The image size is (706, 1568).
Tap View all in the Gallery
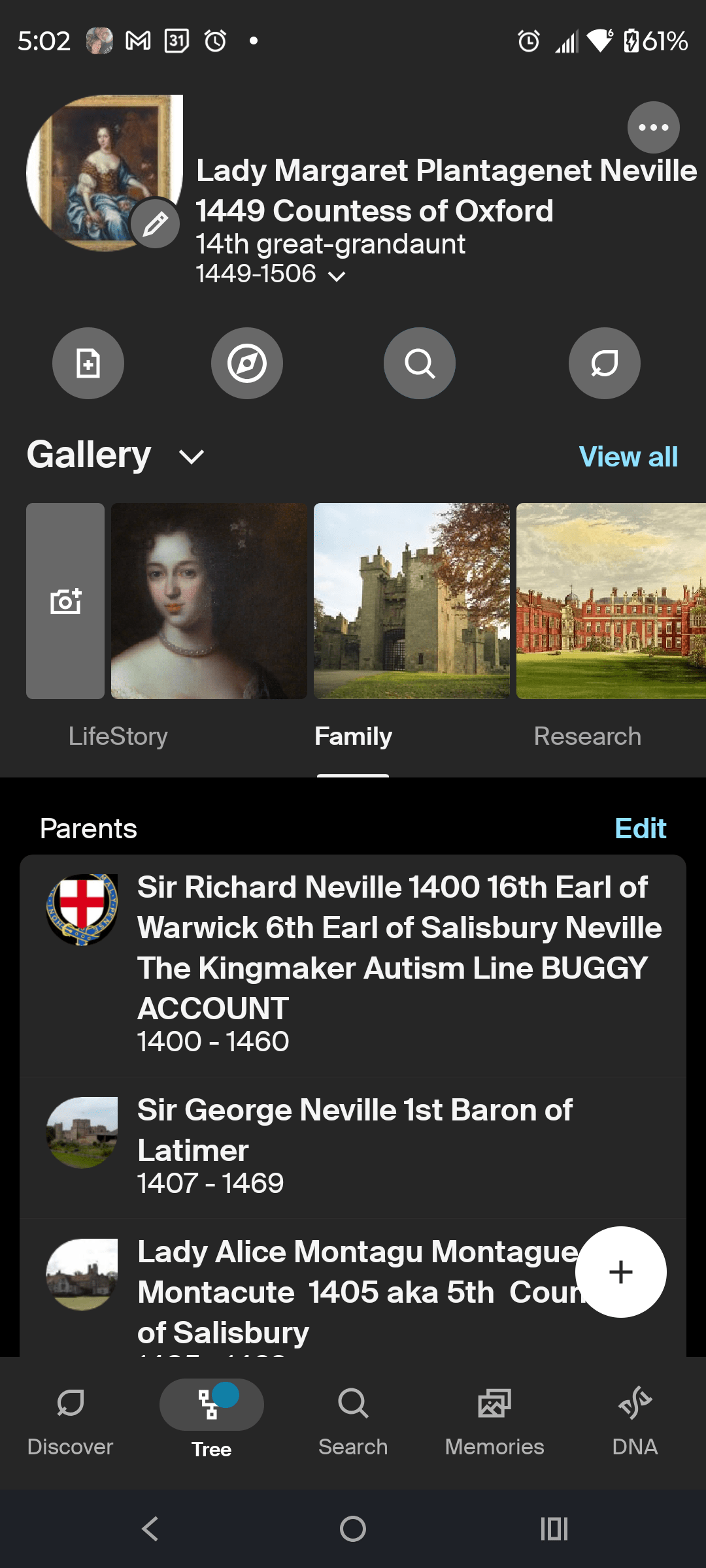tap(627, 457)
